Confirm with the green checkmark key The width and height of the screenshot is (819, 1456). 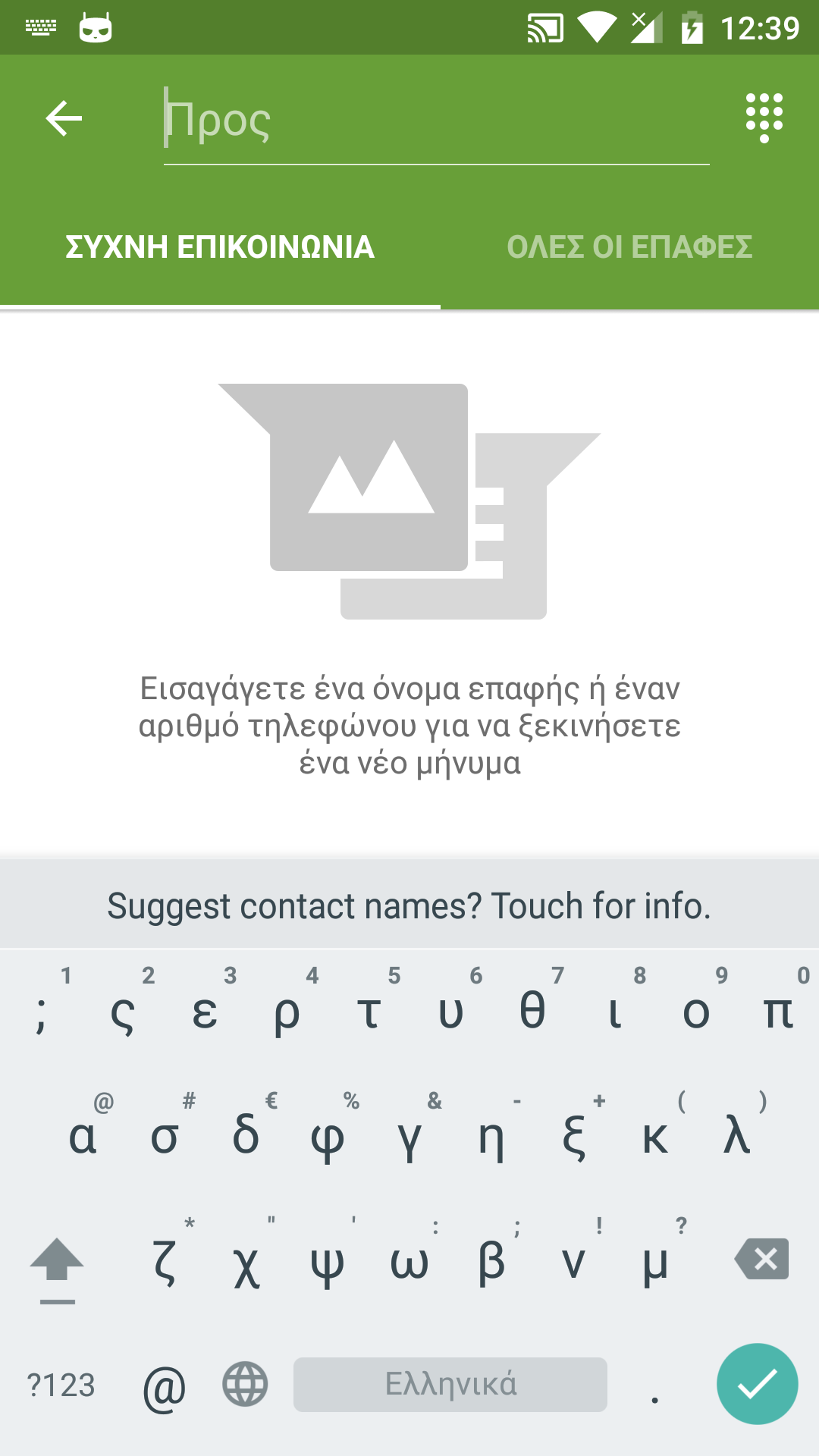pos(758,1384)
